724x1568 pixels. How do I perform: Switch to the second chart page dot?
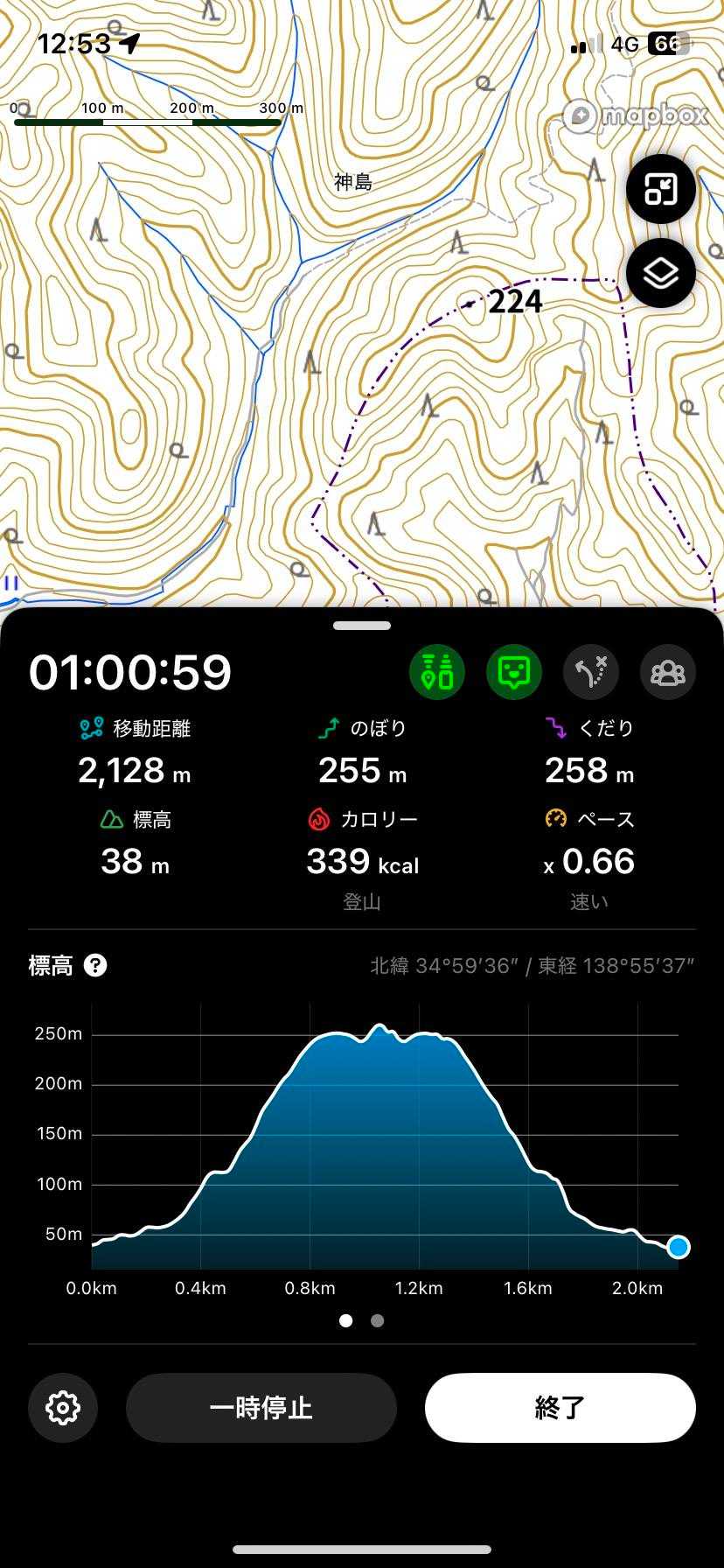[x=378, y=1320]
